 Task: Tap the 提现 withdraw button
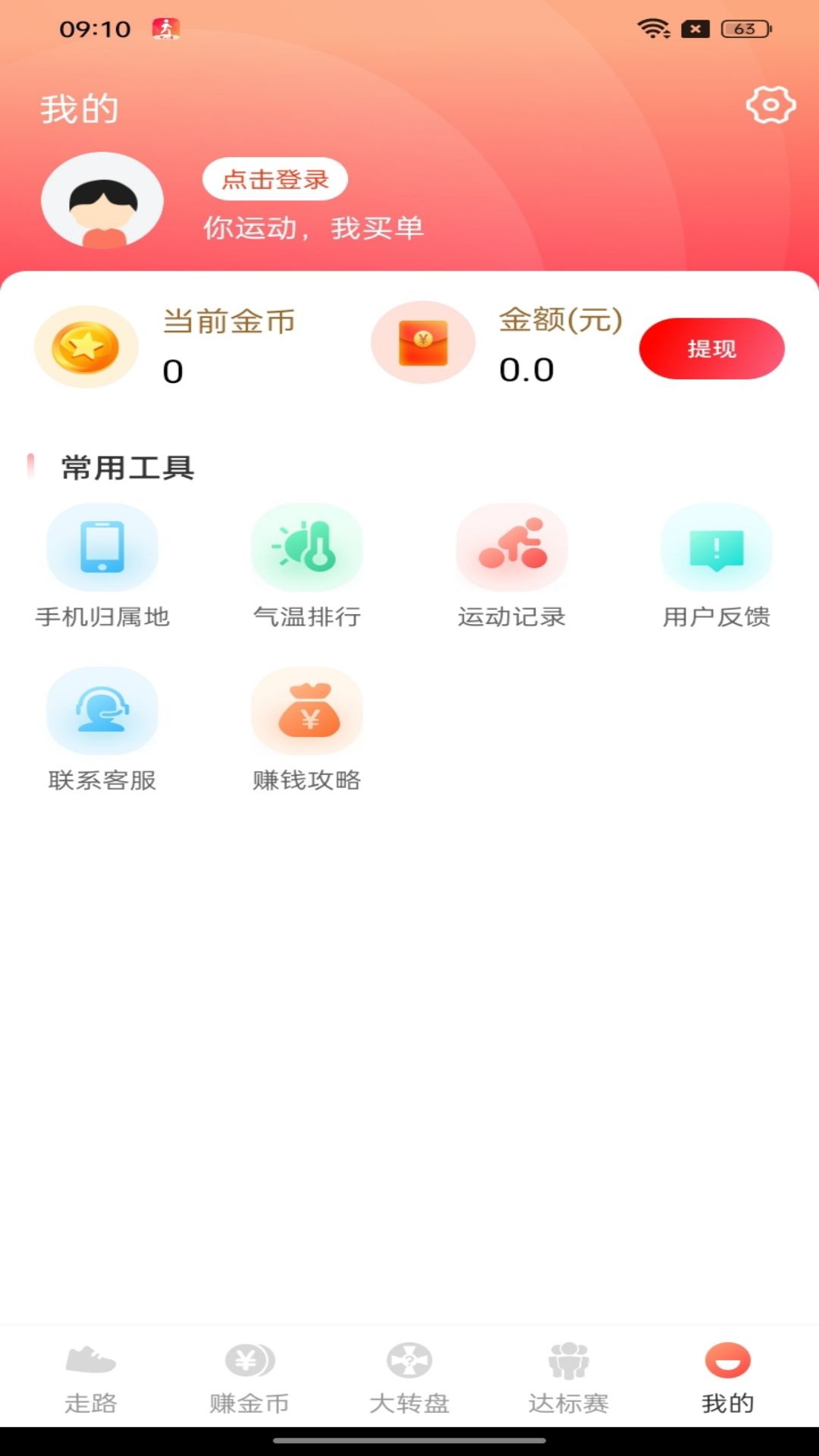711,348
